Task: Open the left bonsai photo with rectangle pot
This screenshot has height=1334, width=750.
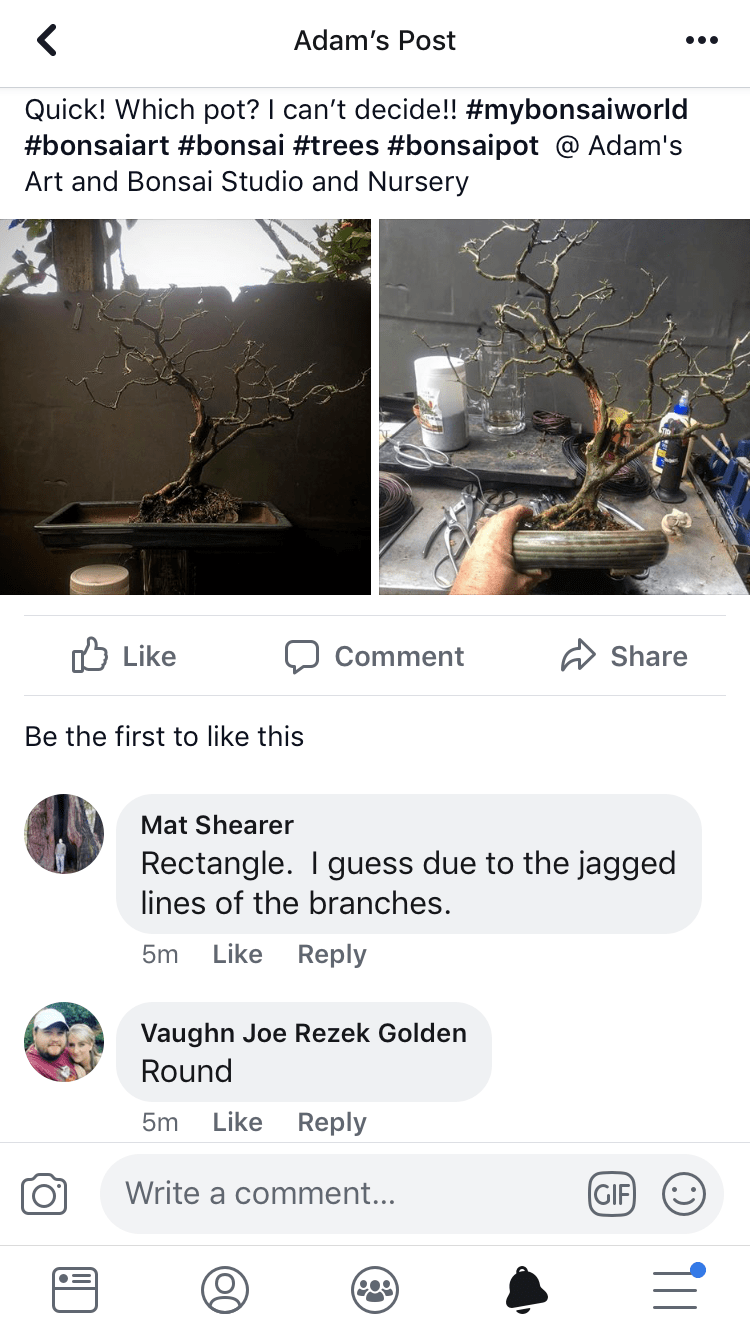Action: coord(185,407)
